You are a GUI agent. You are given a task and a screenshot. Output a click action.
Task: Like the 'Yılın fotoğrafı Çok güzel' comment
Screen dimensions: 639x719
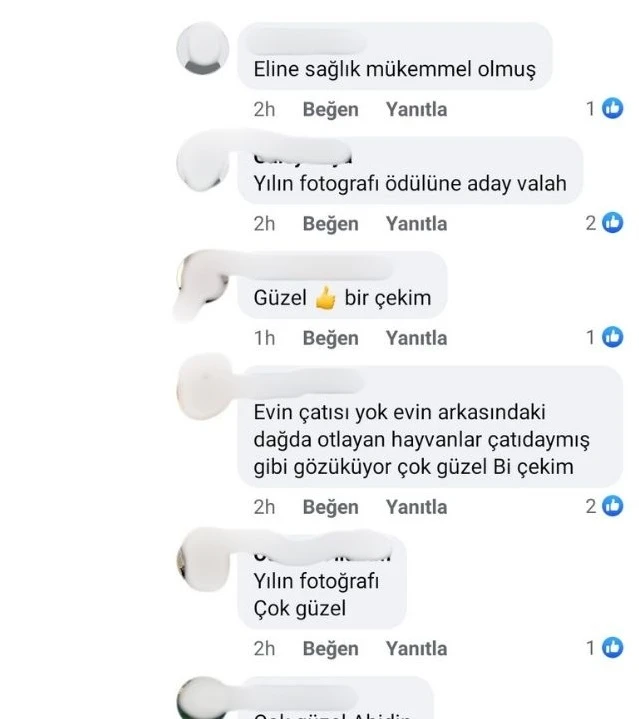coord(330,648)
